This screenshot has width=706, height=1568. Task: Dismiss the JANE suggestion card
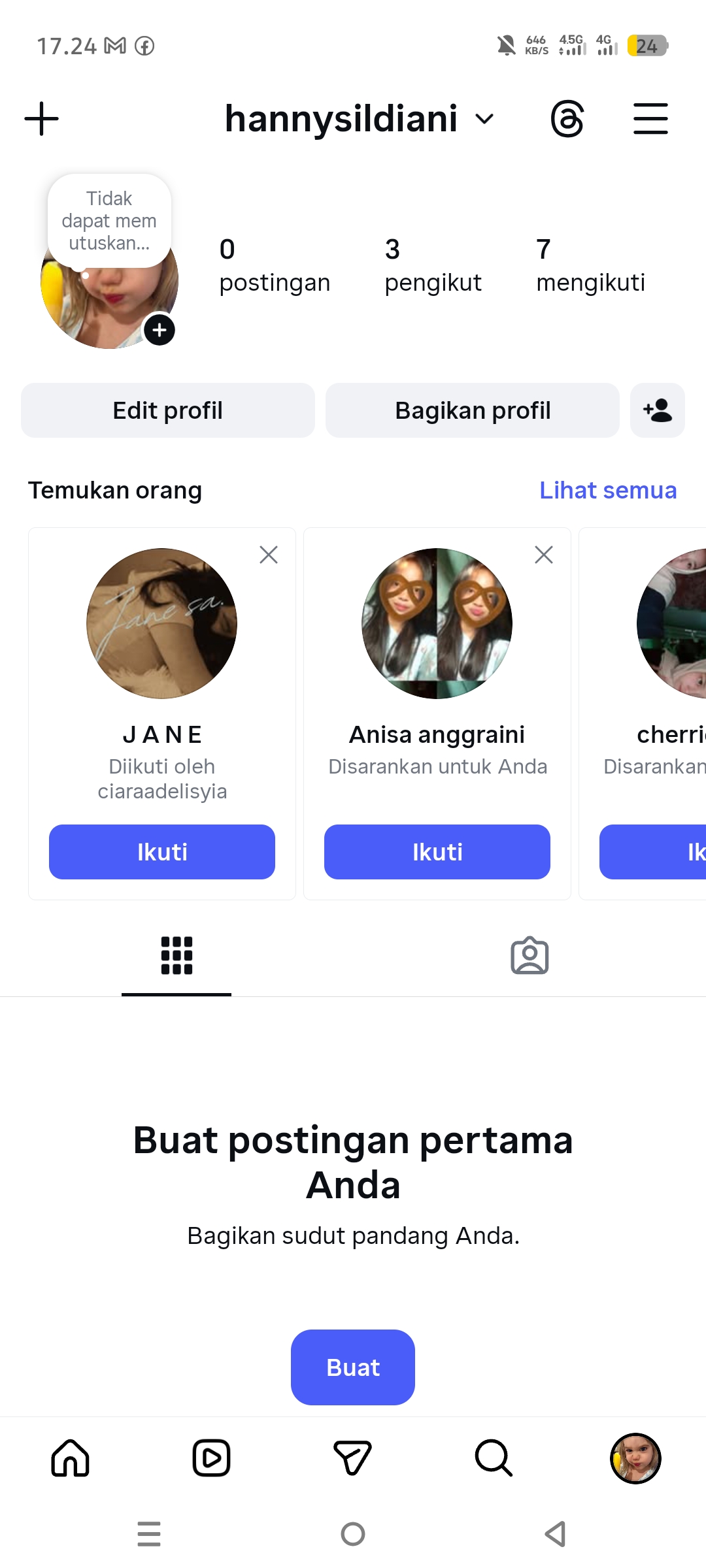tap(269, 555)
